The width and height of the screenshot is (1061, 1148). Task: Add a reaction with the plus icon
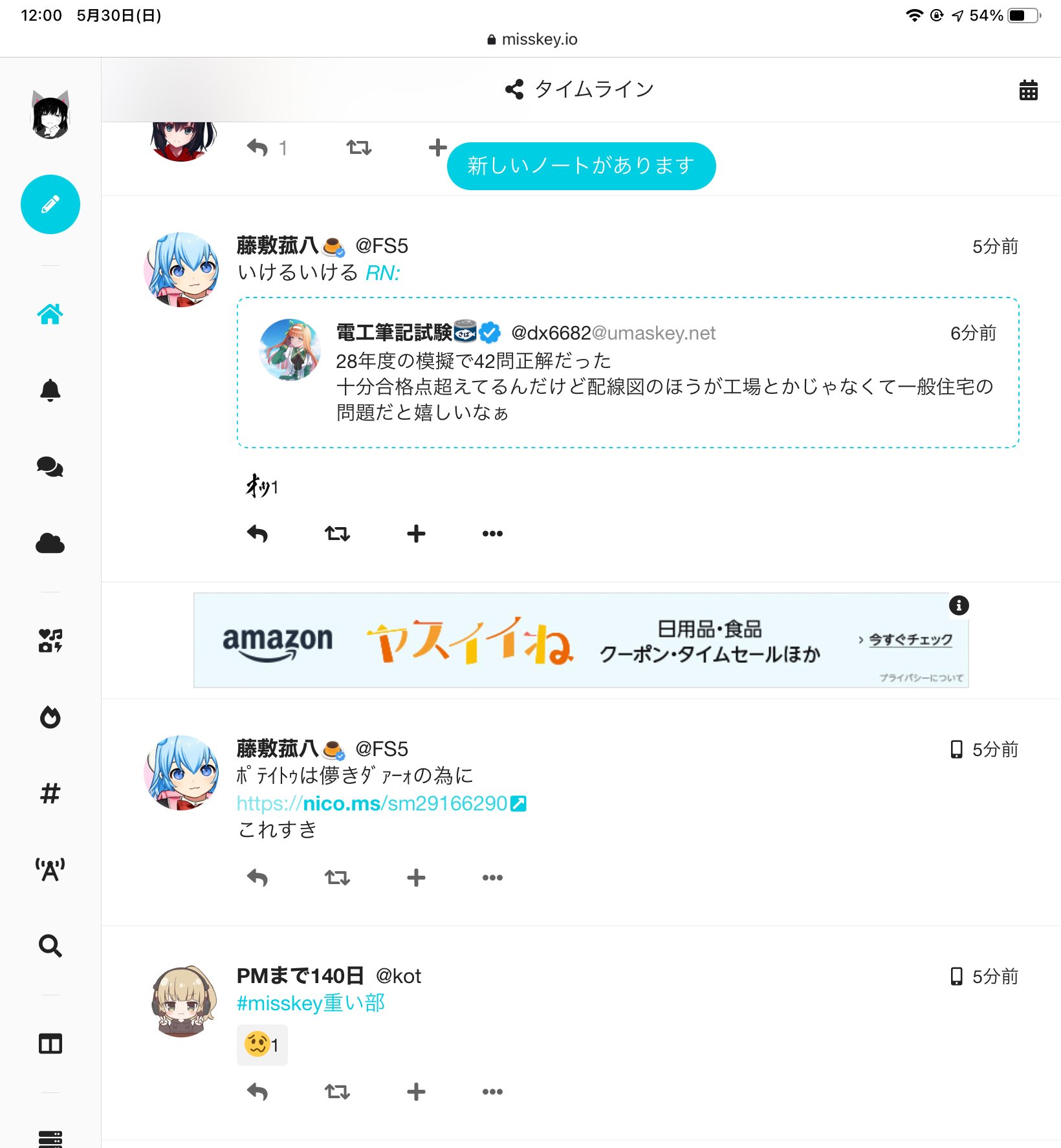[416, 533]
